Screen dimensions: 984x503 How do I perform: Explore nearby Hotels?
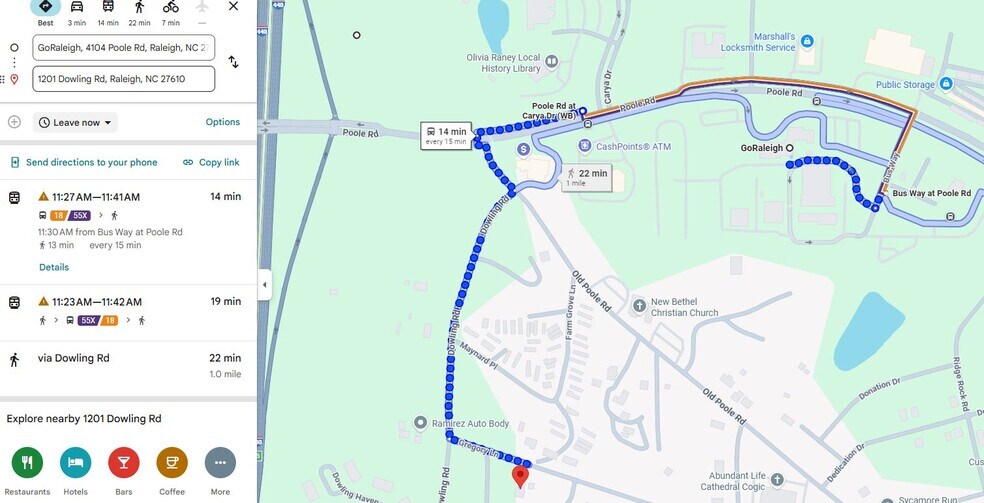click(75, 462)
